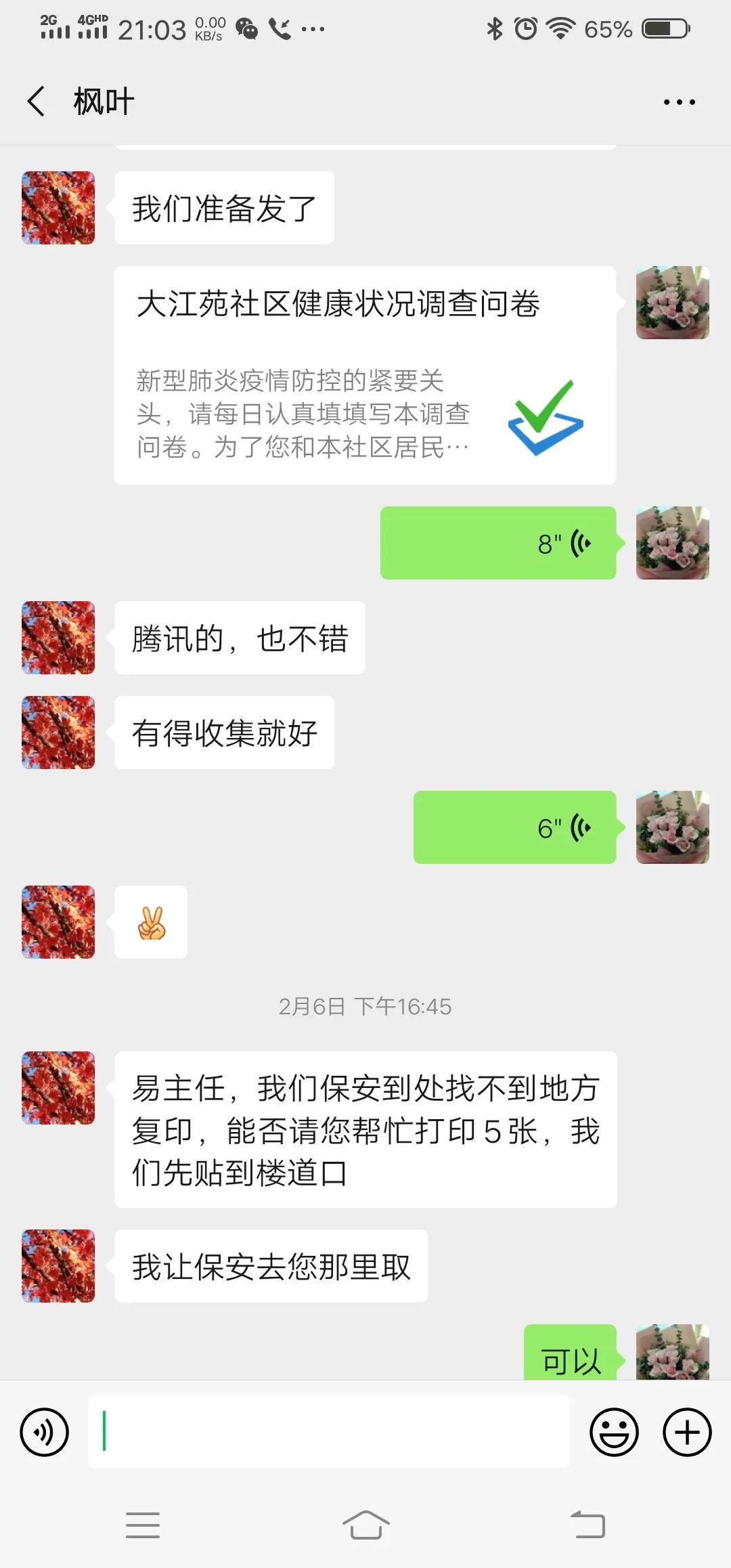The height and width of the screenshot is (1568, 731).
Task: Focus the message text field
Action: click(329, 1432)
